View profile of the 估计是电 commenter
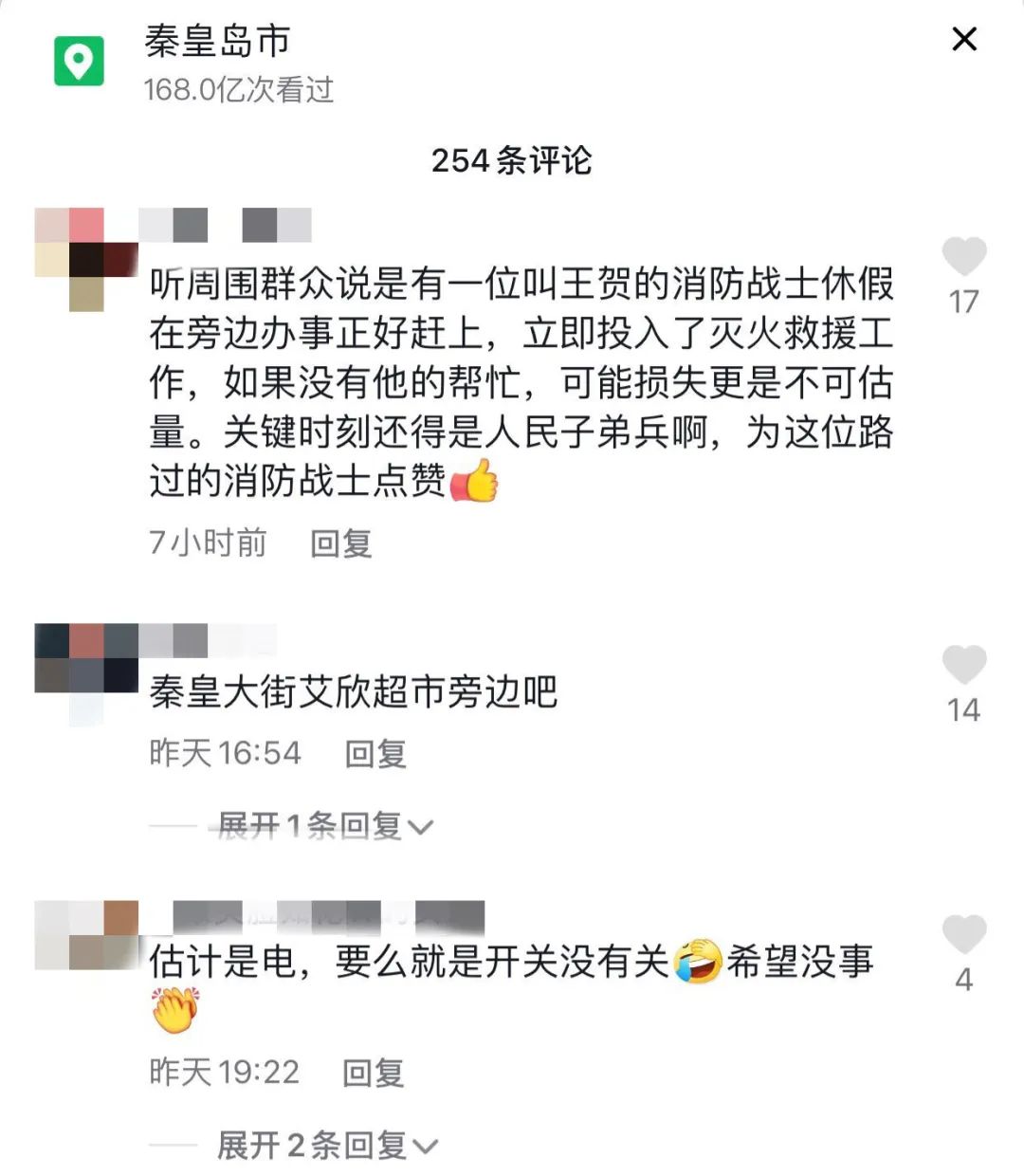 pyautogui.click(x=85, y=936)
